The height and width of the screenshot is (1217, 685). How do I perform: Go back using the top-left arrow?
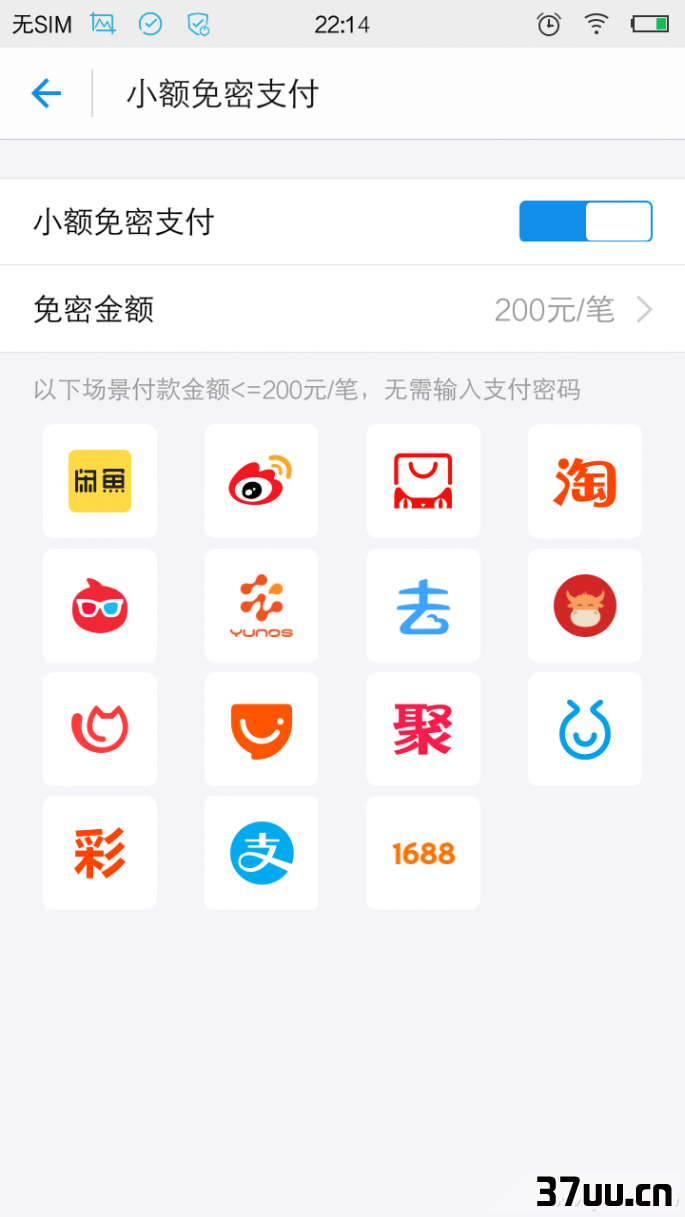tap(46, 94)
